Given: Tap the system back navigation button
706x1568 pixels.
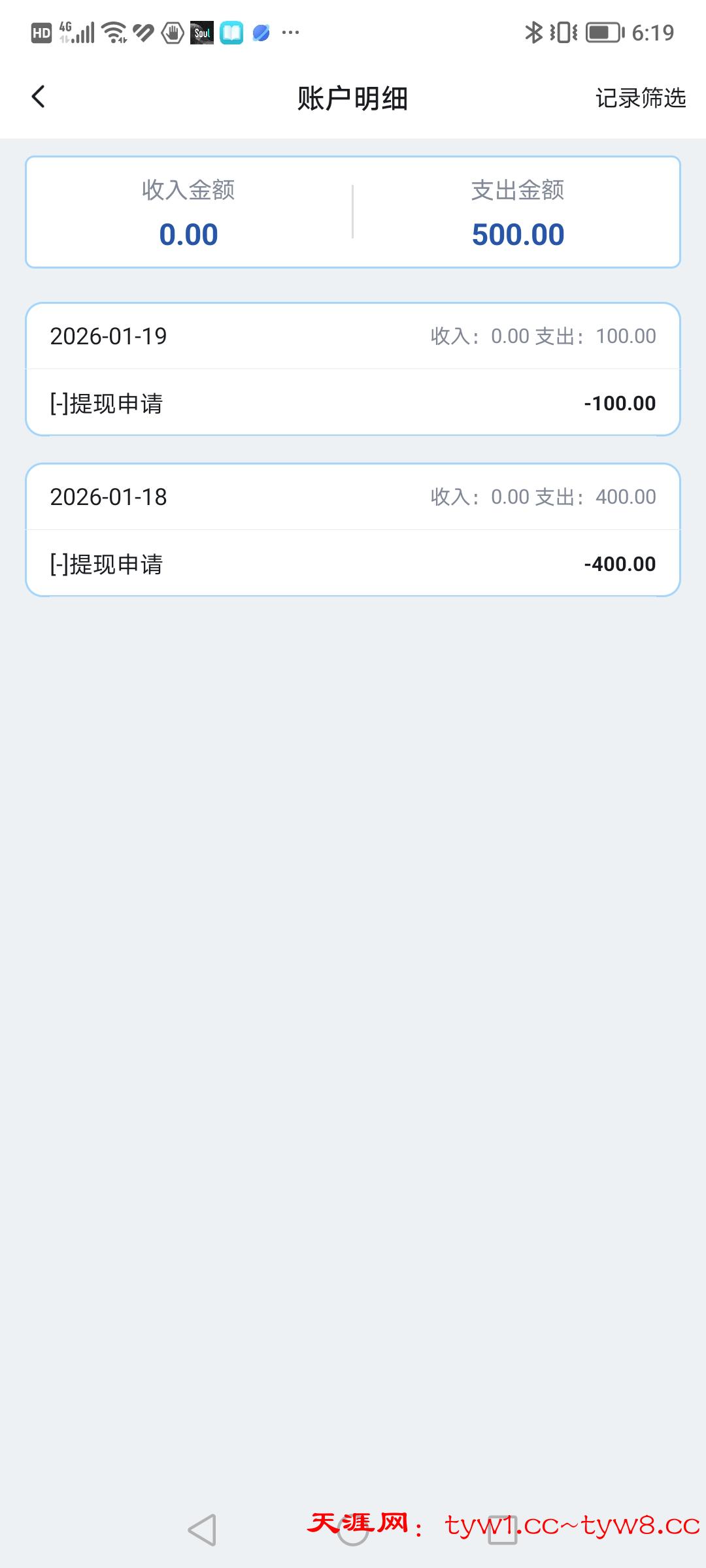Looking at the screenshot, I should pyautogui.click(x=202, y=1530).
